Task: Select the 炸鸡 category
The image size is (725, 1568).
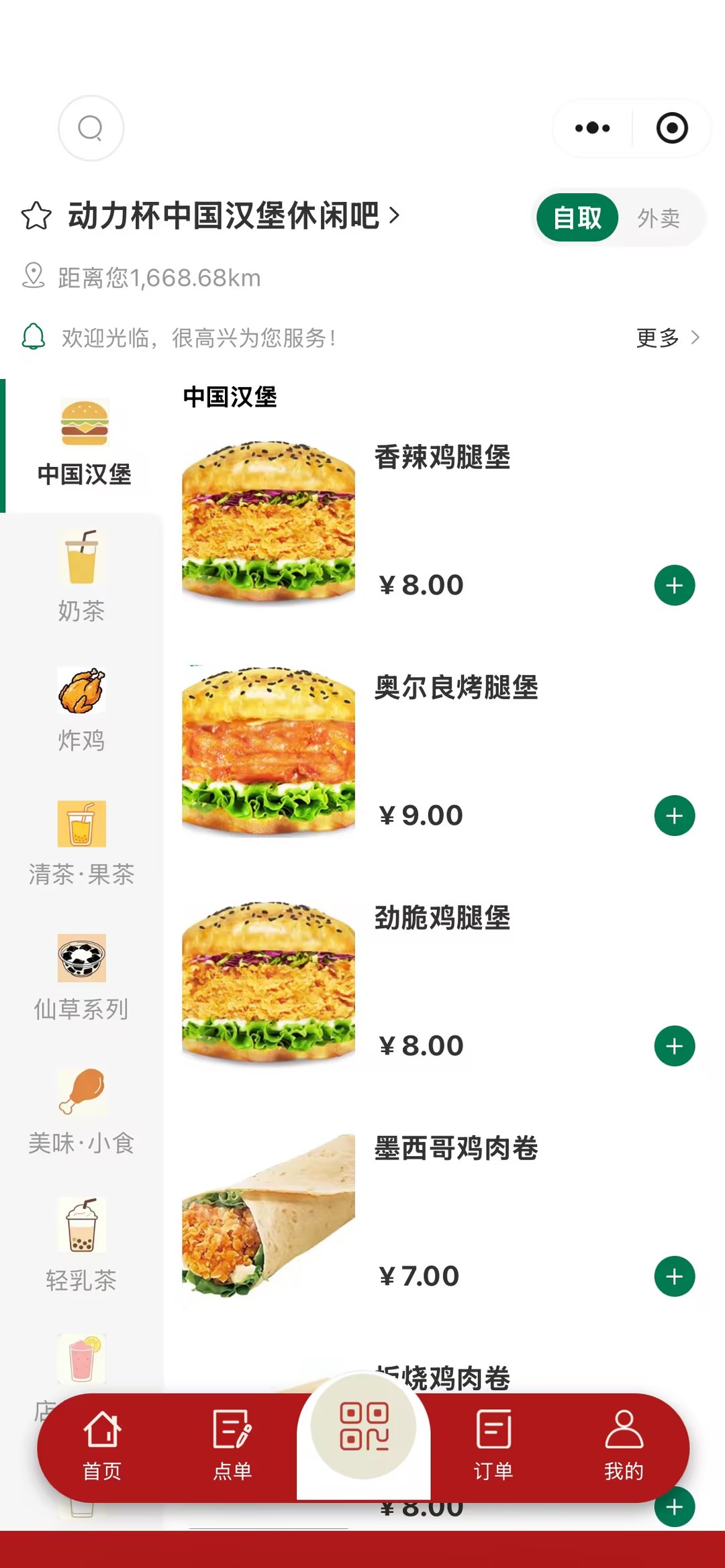Action: [81, 710]
